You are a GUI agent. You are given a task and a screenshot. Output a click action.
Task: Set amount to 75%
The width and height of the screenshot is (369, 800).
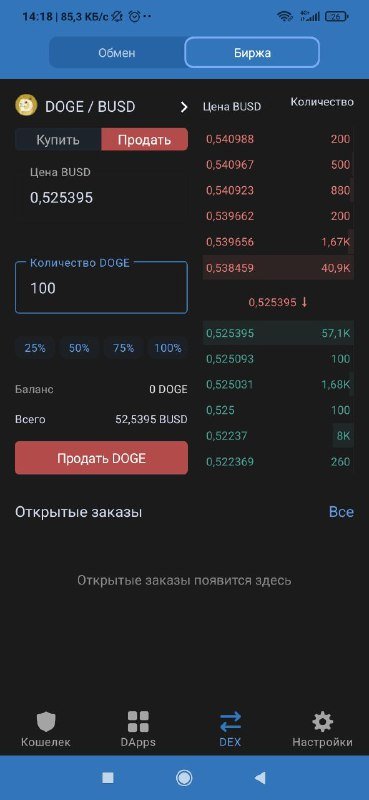(124, 348)
